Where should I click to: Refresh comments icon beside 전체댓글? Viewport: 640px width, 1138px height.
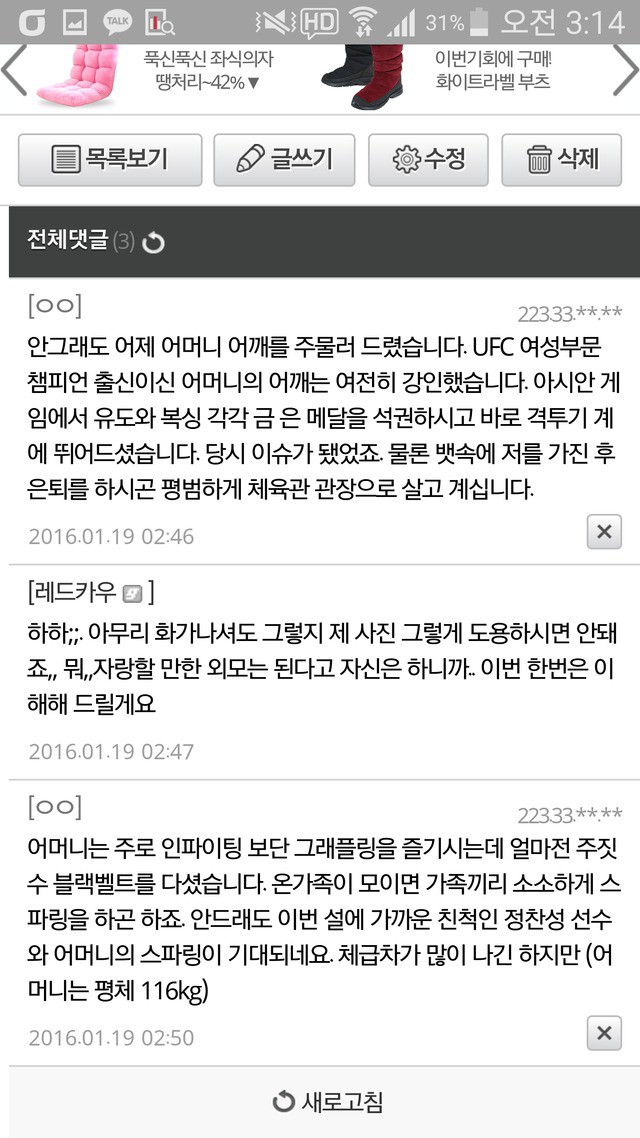(x=153, y=242)
